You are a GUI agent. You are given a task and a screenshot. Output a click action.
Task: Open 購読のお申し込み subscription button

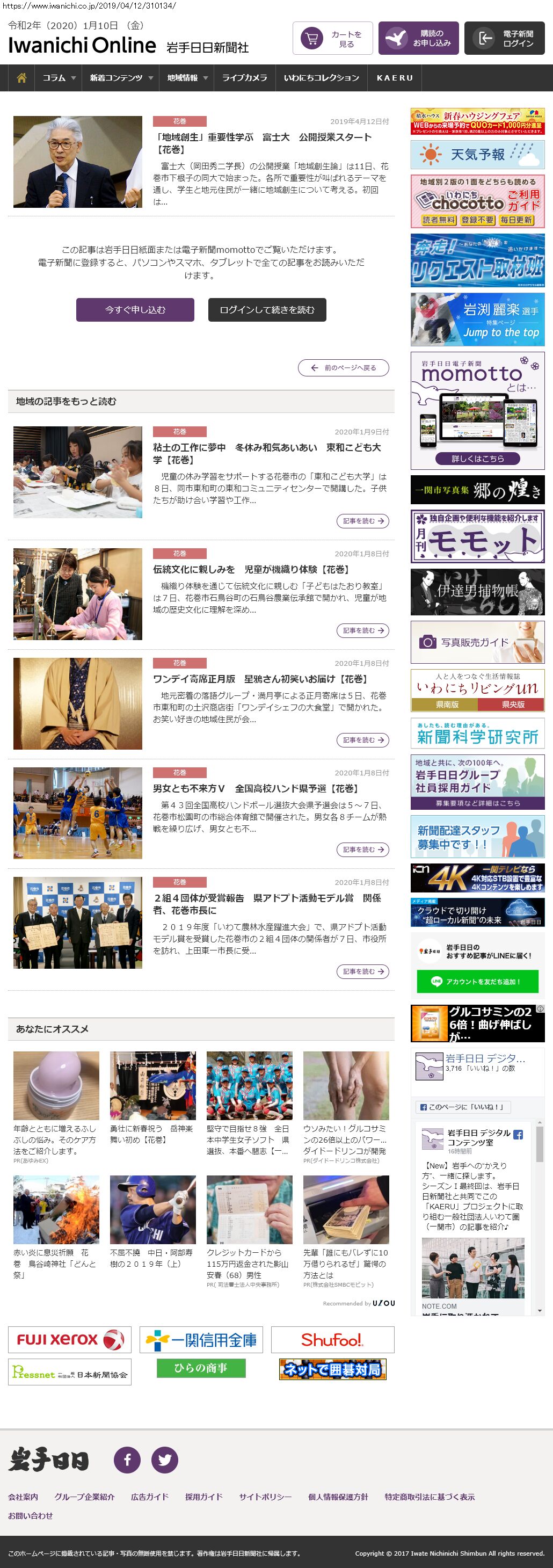(x=419, y=38)
